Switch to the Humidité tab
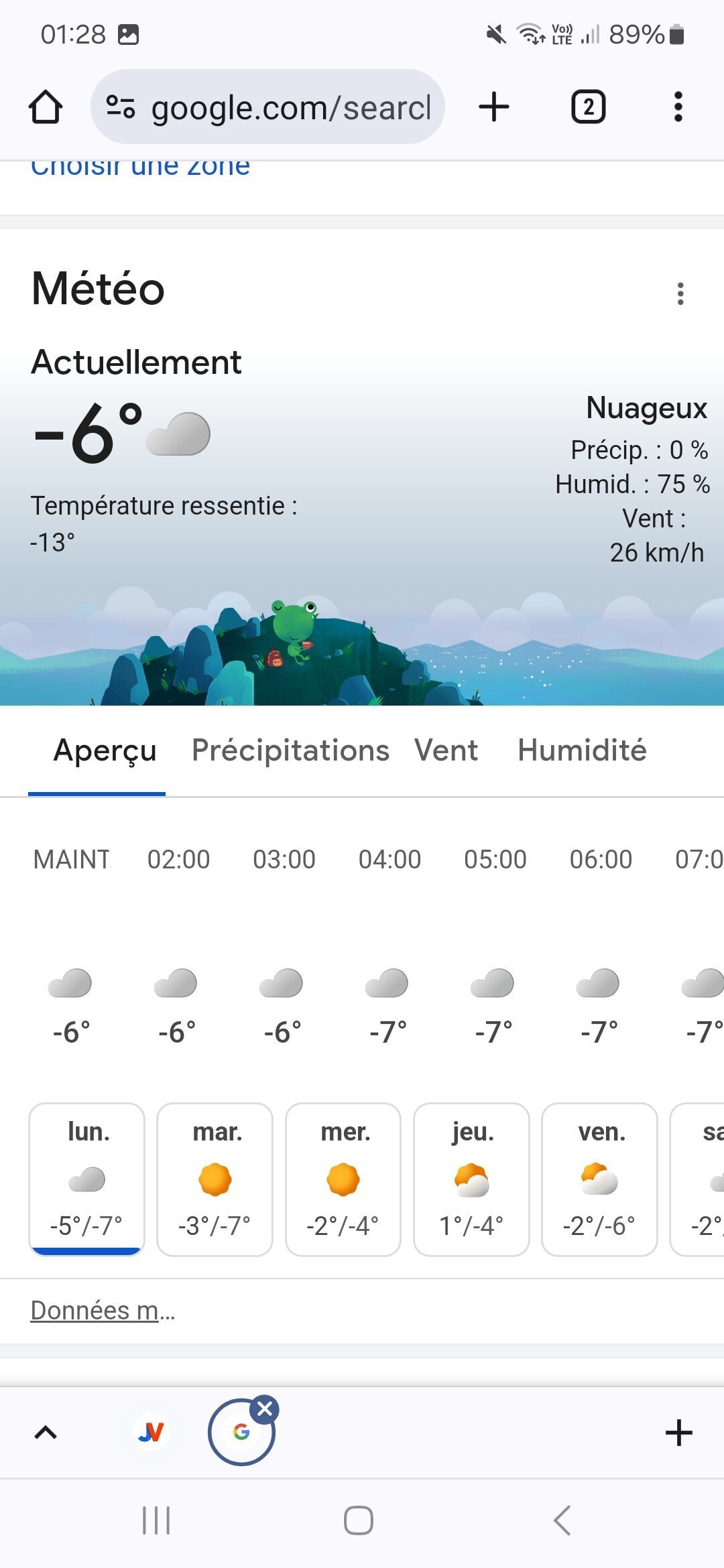Image resolution: width=724 pixels, height=1568 pixels. click(x=582, y=750)
